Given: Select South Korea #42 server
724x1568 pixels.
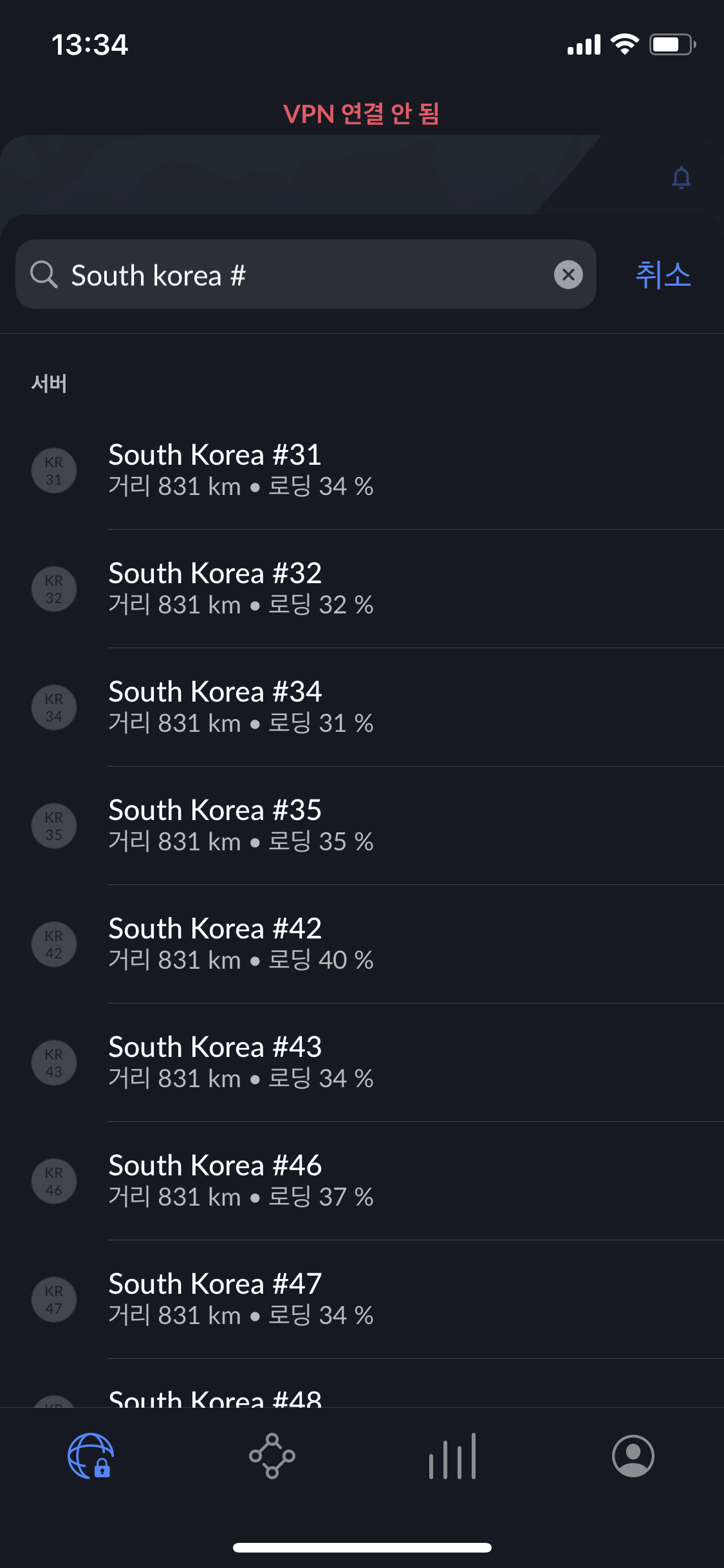Looking at the screenshot, I should [362, 944].
